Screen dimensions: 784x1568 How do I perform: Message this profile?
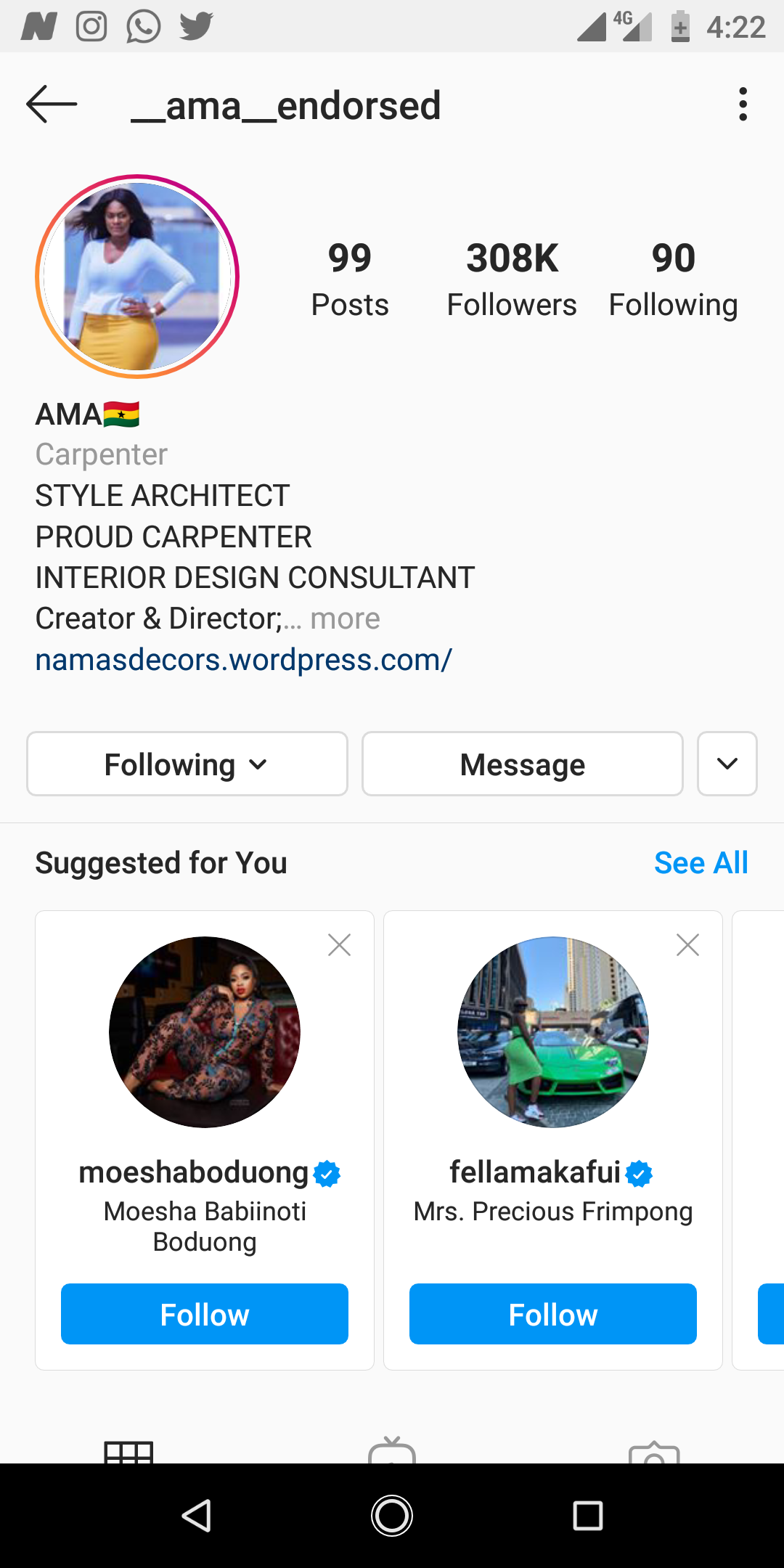tap(523, 764)
